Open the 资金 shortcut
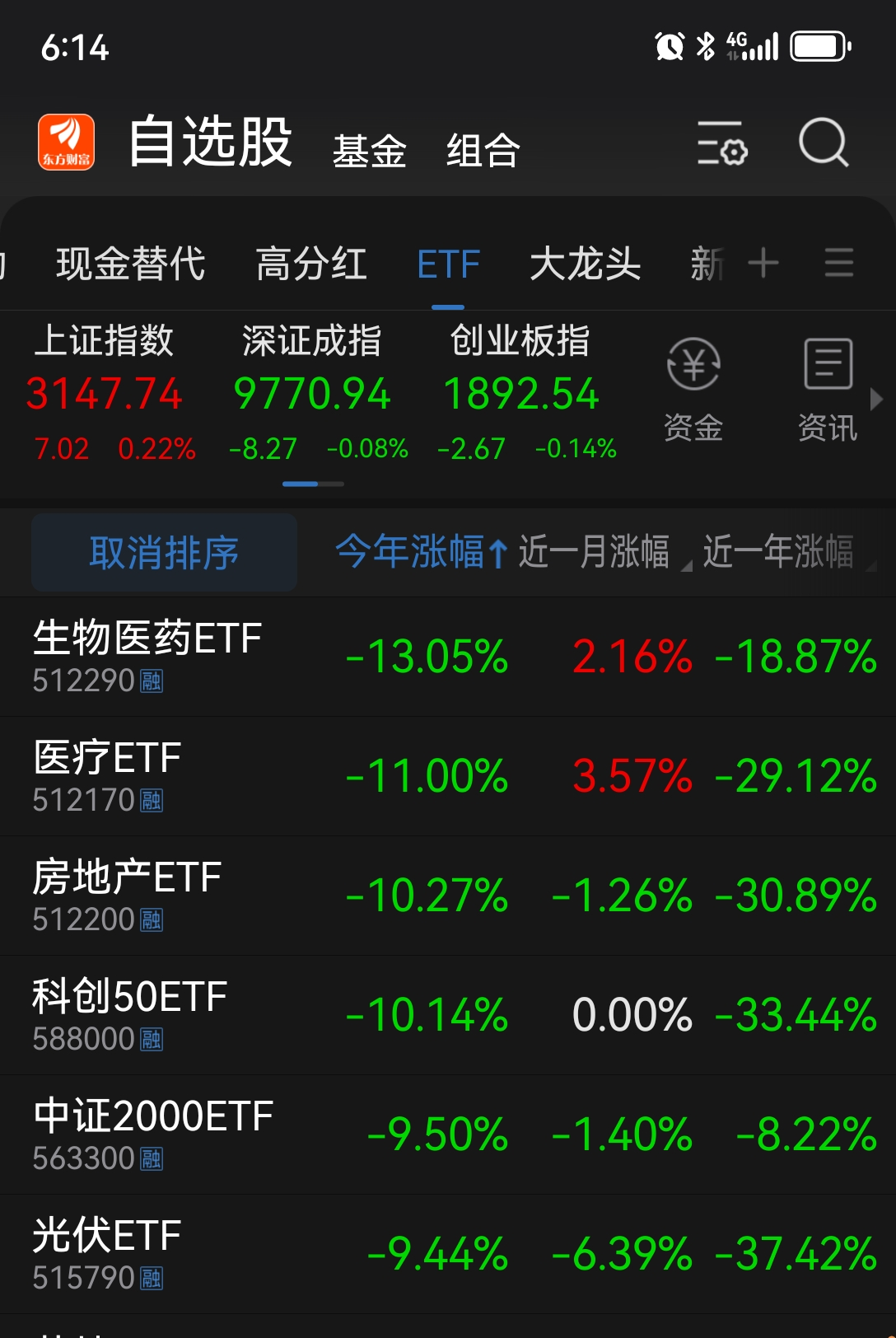 click(693, 390)
